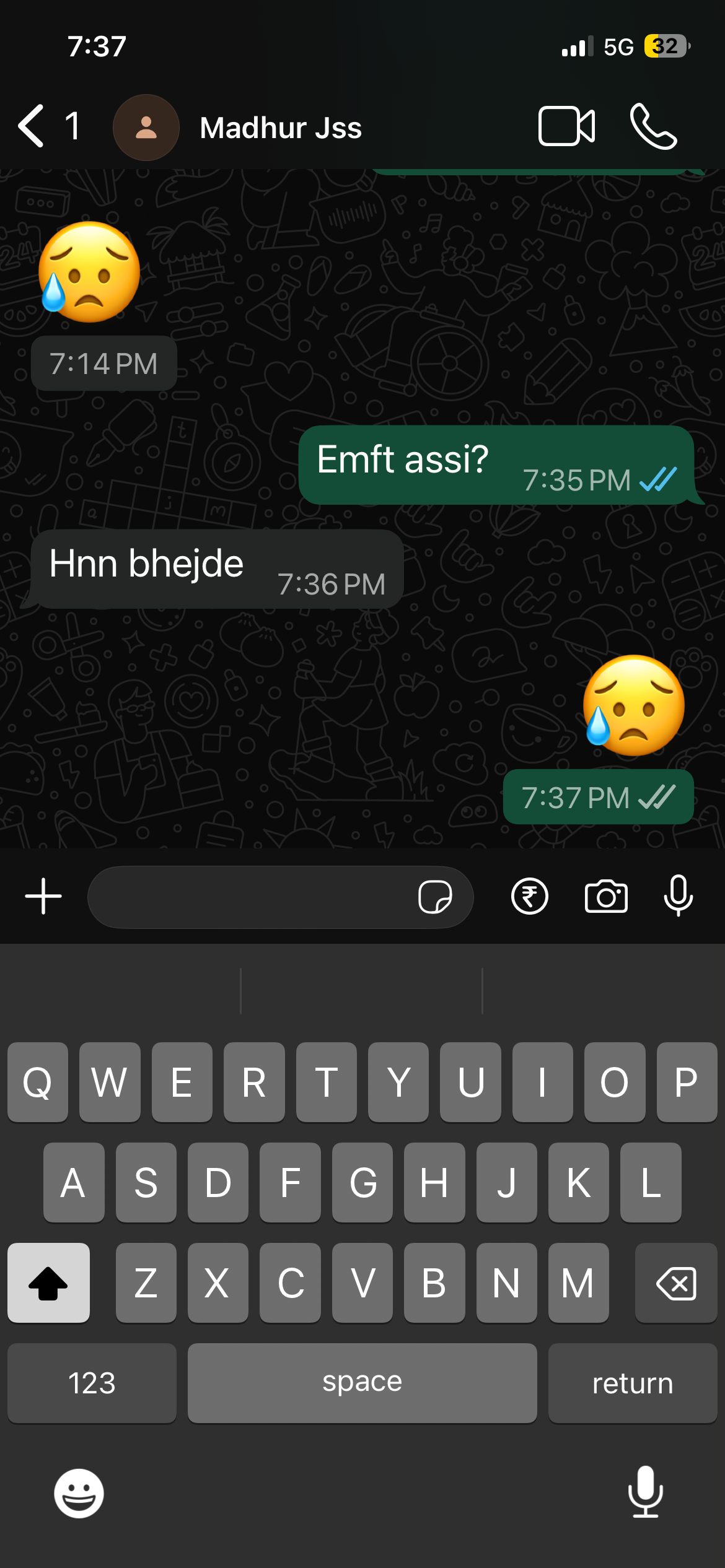Open the rupee payment option
The image size is (725, 1568).
point(530,896)
